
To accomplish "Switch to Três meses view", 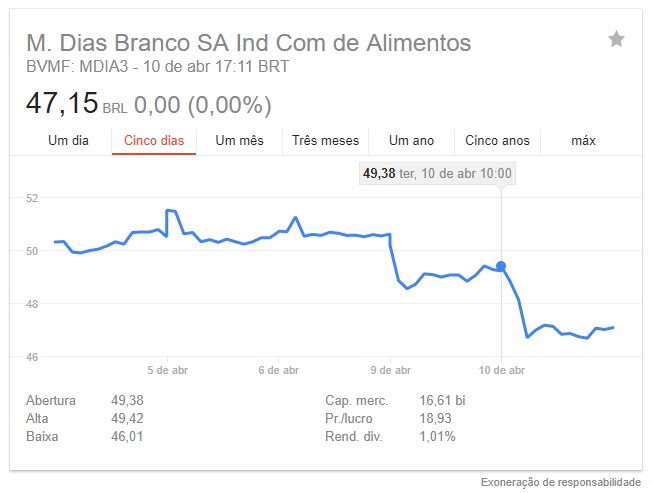I will click(x=325, y=141).
